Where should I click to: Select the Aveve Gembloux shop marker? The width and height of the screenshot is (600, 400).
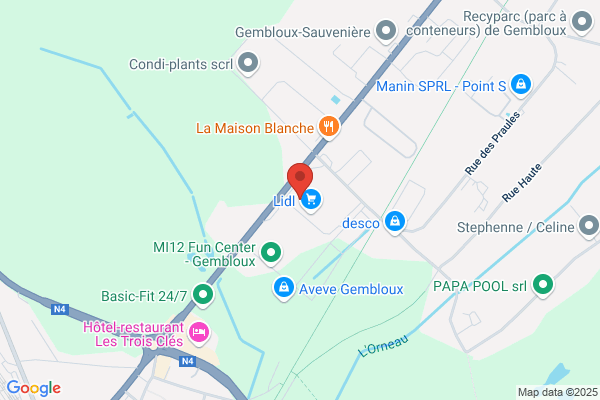(284, 288)
